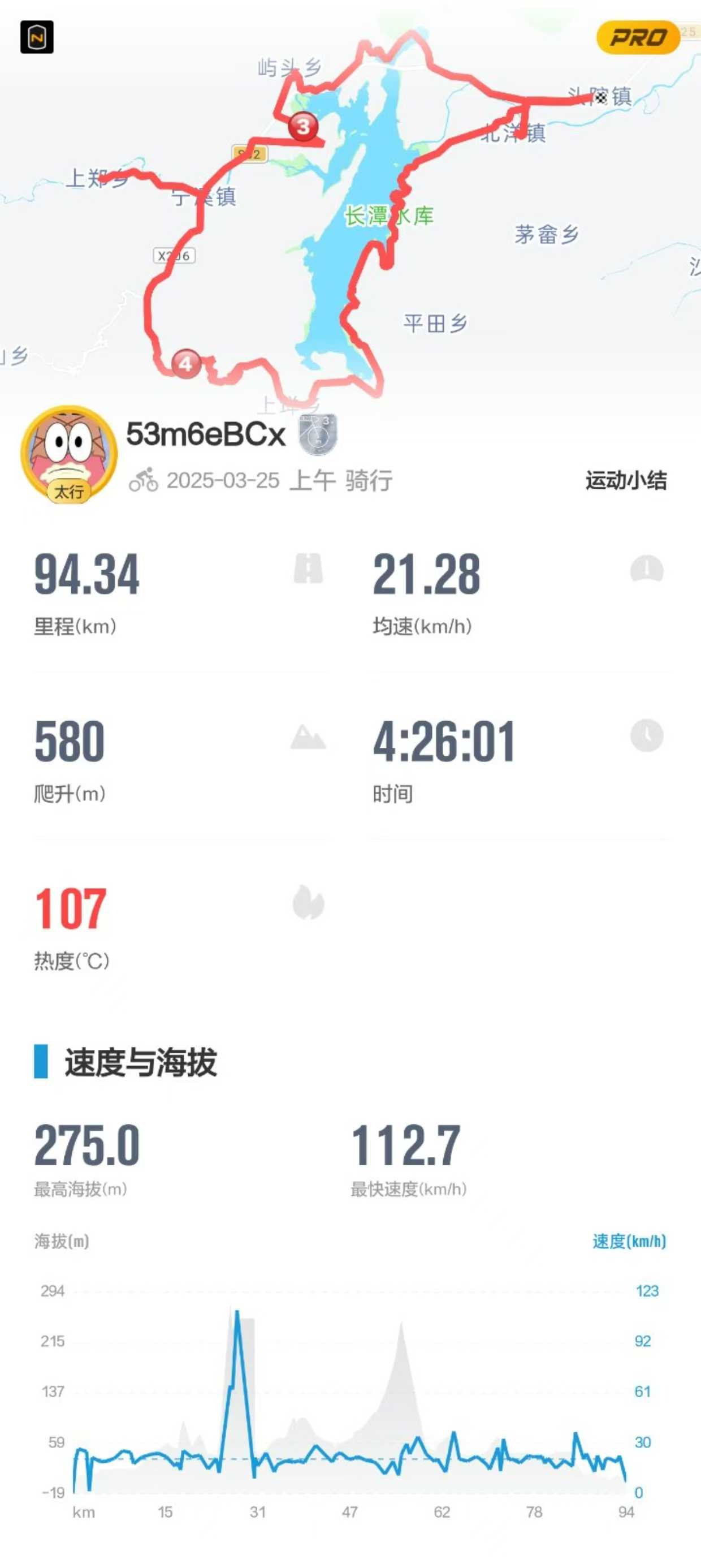The height and width of the screenshot is (1568, 701).
Task: Expand checkpoint marker 3 on the map
Action: [x=303, y=127]
